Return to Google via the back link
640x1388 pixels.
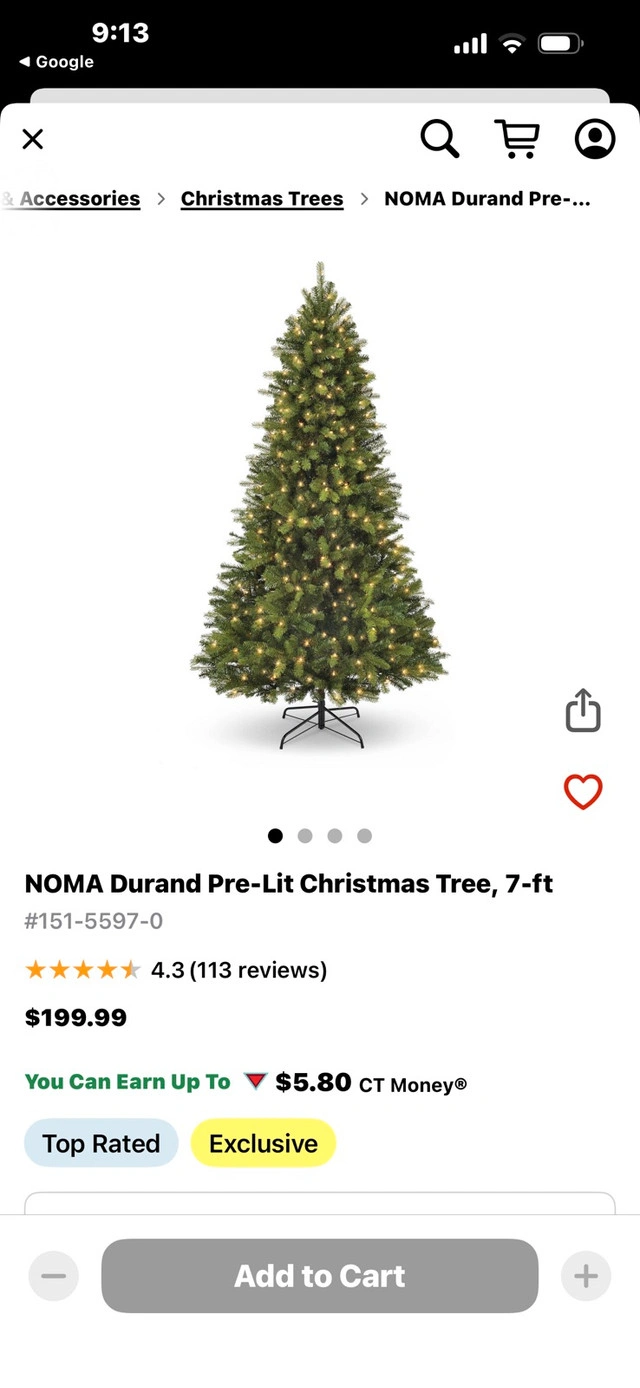pos(57,62)
